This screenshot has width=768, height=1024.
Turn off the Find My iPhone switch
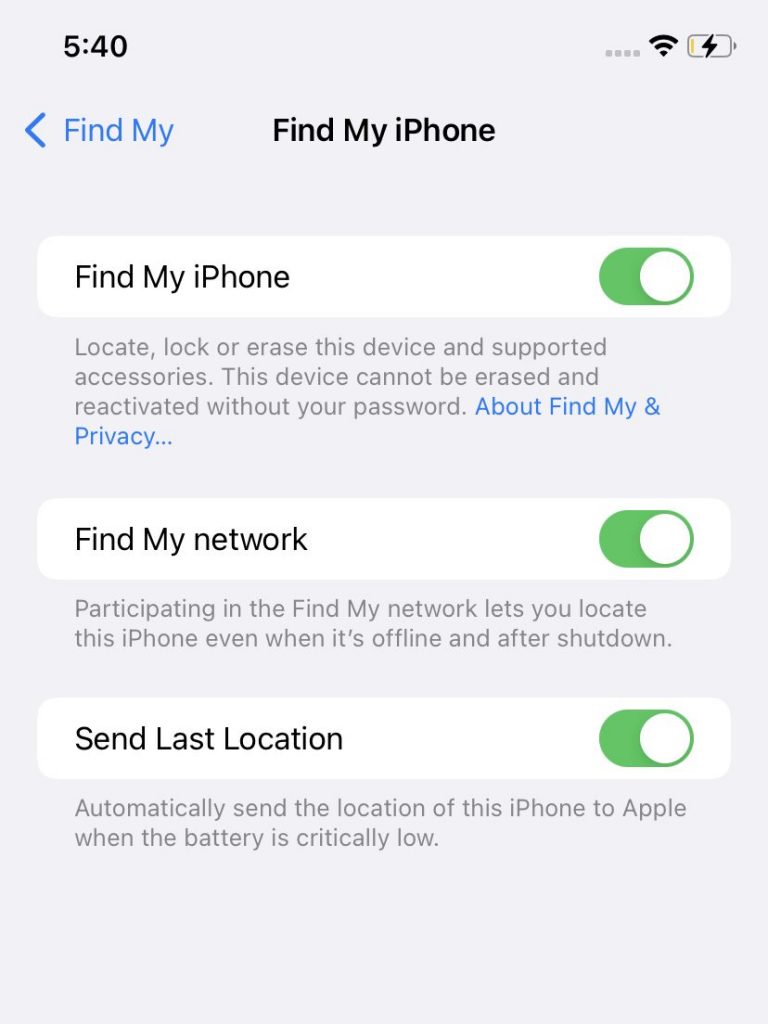(x=646, y=276)
